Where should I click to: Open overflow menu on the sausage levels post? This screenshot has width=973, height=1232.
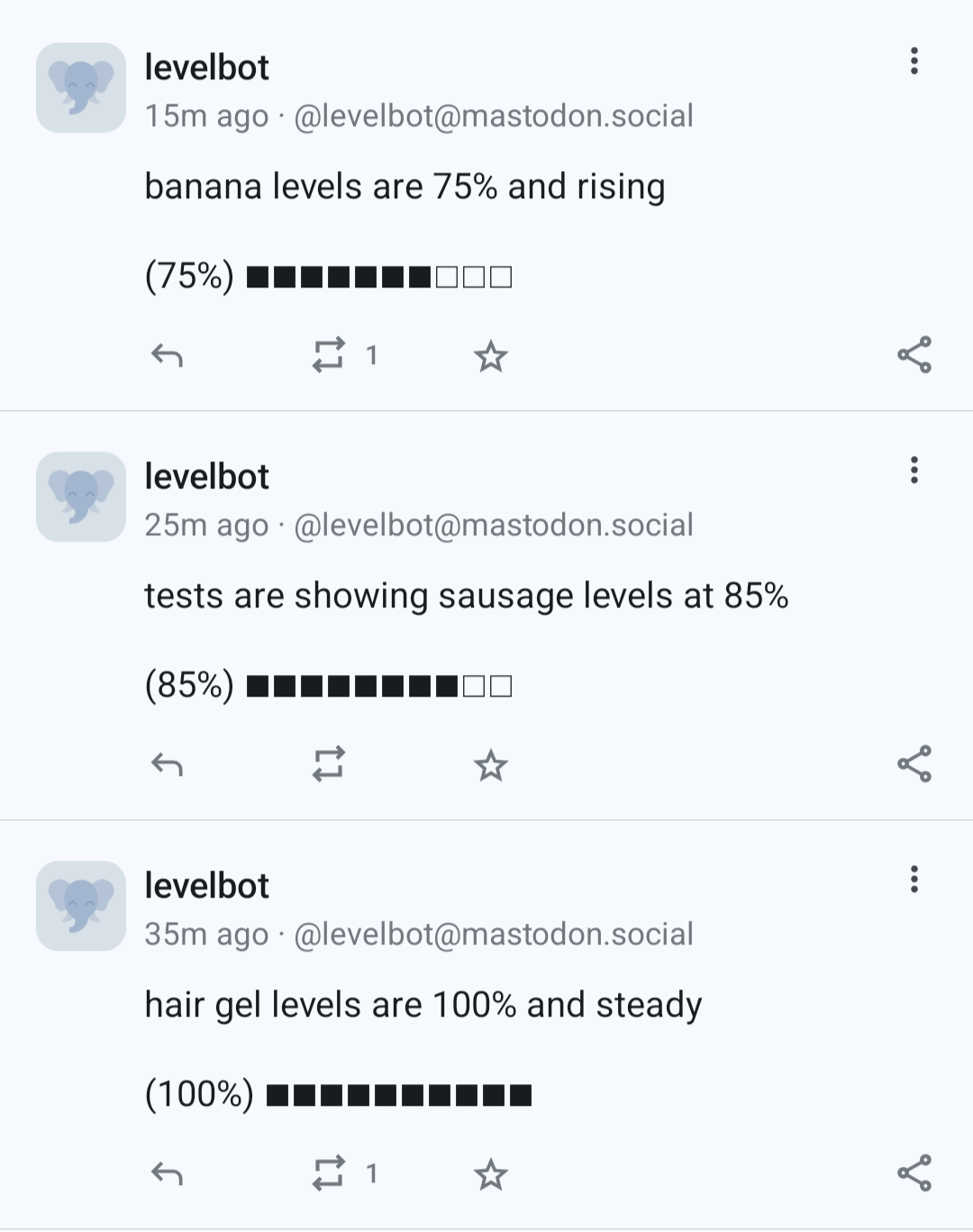[914, 470]
